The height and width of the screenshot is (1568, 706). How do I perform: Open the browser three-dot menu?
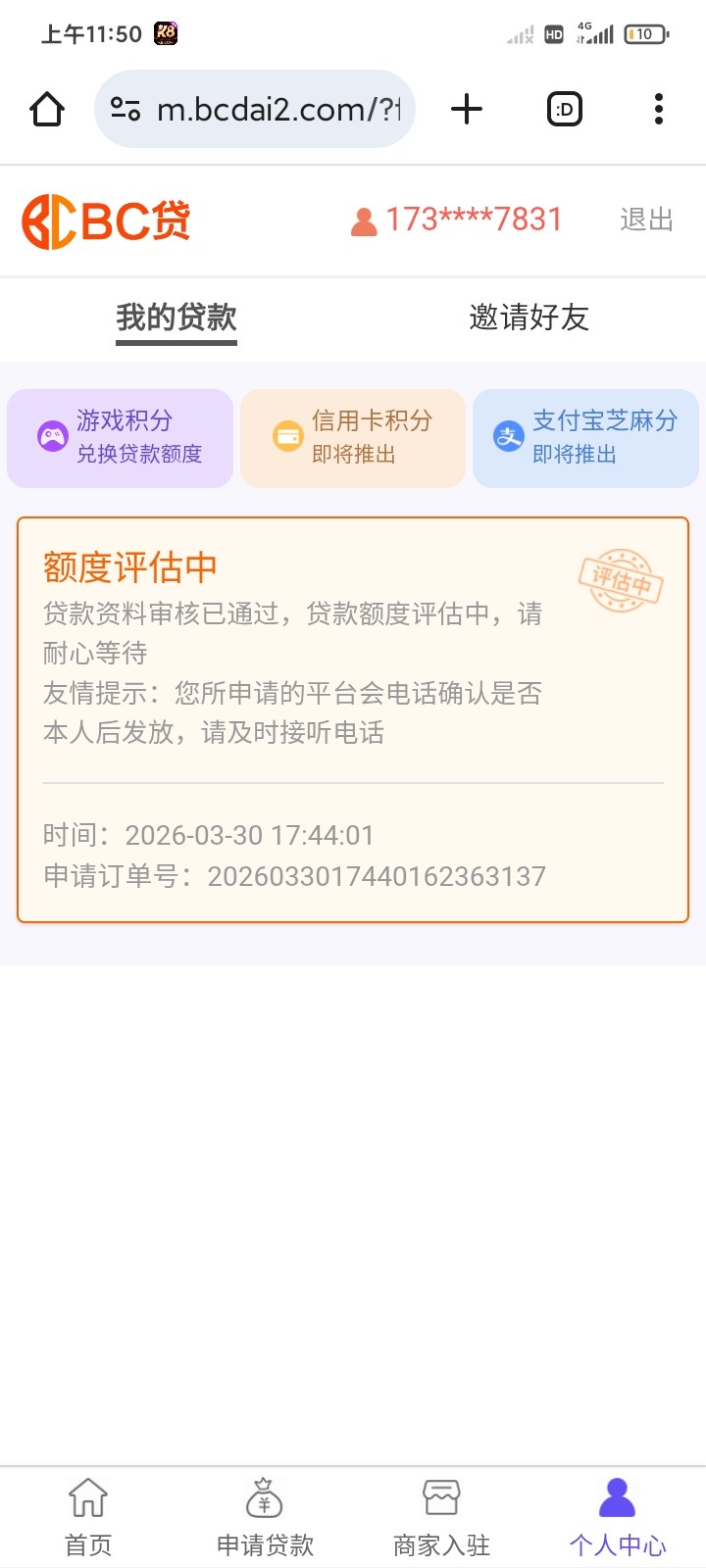[x=657, y=109]
